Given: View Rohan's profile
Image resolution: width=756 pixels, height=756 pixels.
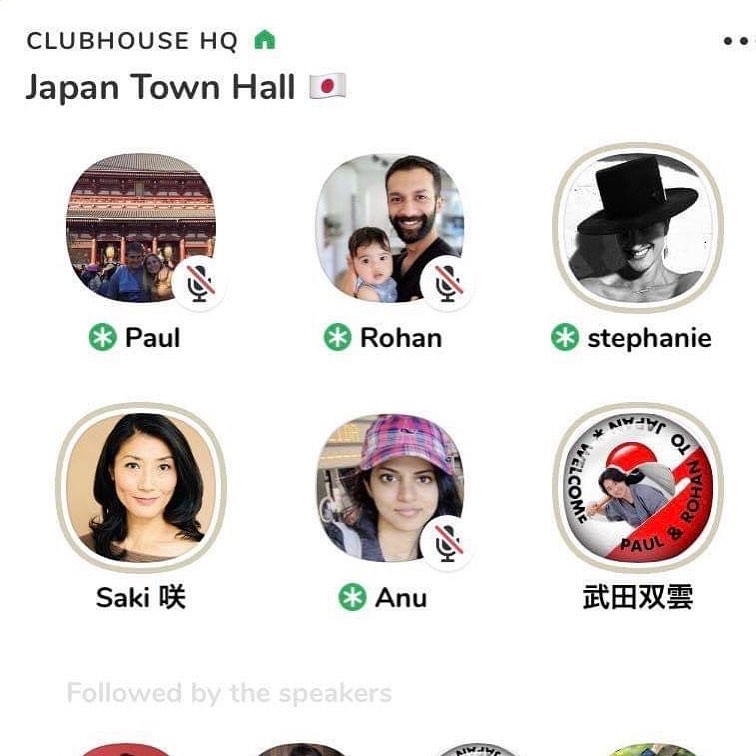Looking at the screenshot, I should [x=390, y=229].
